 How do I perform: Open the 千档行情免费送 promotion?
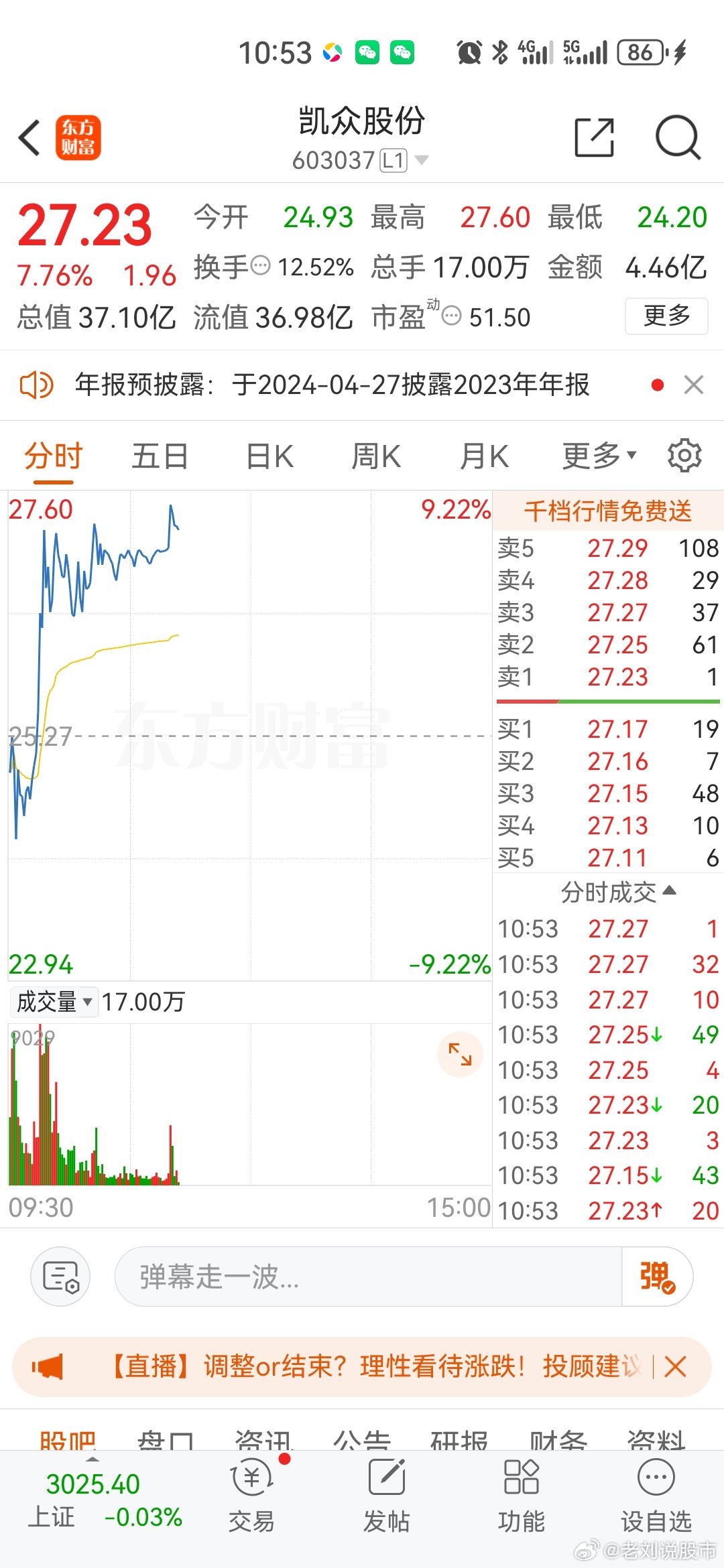tap(608, 511)
